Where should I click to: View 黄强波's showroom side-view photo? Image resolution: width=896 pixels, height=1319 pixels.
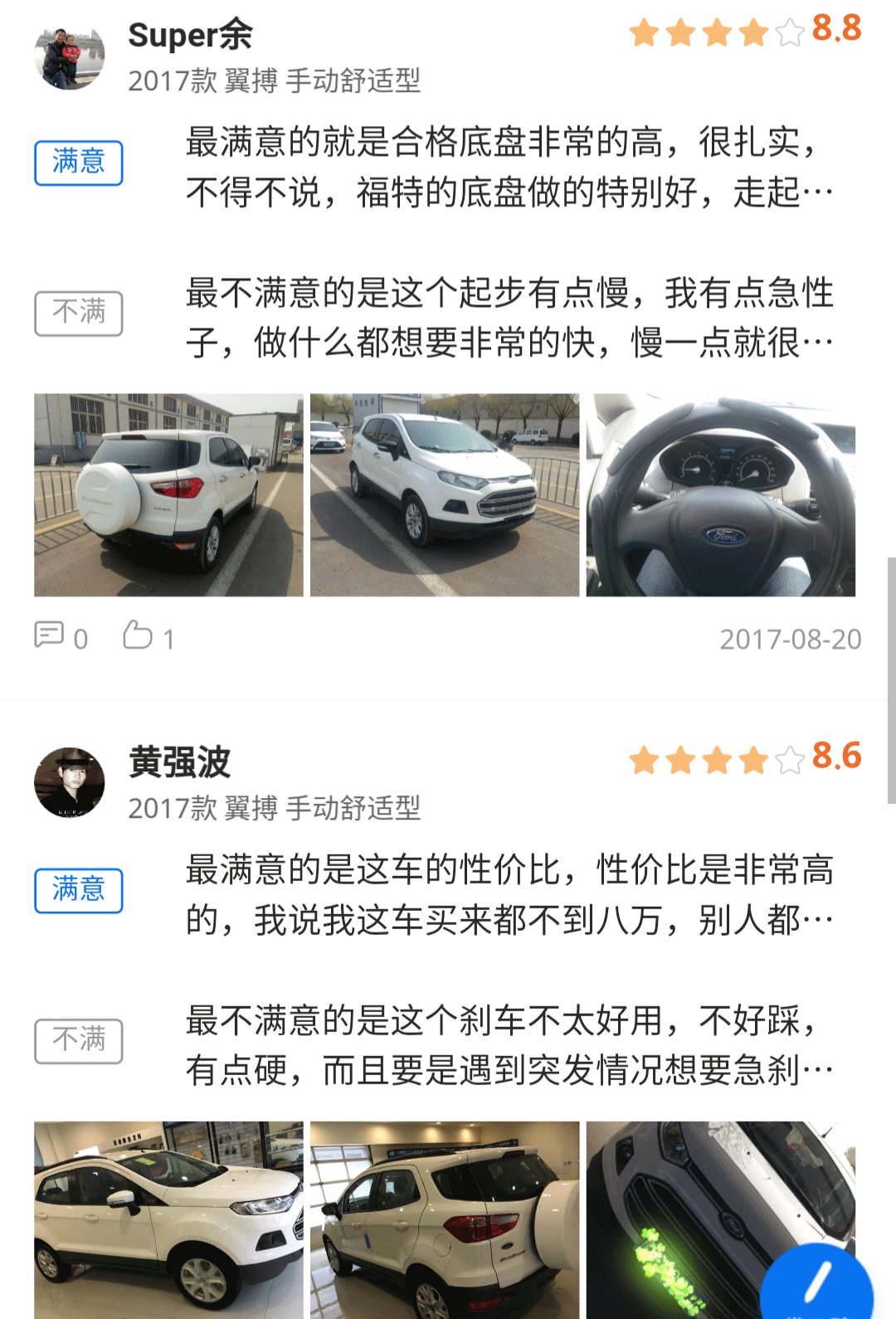pyautogui.click(x=168, y=1219)
